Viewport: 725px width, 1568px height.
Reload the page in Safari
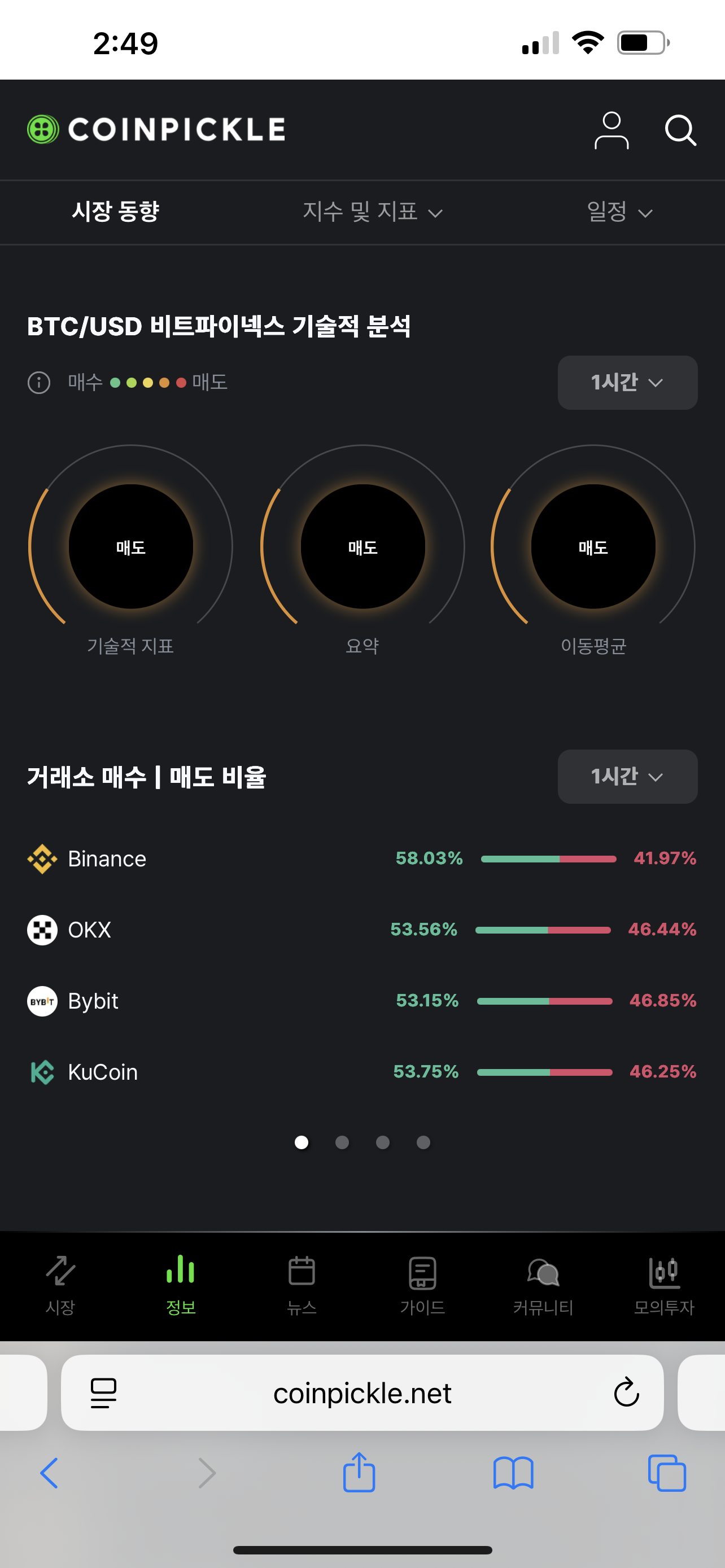coord(626,1393)
